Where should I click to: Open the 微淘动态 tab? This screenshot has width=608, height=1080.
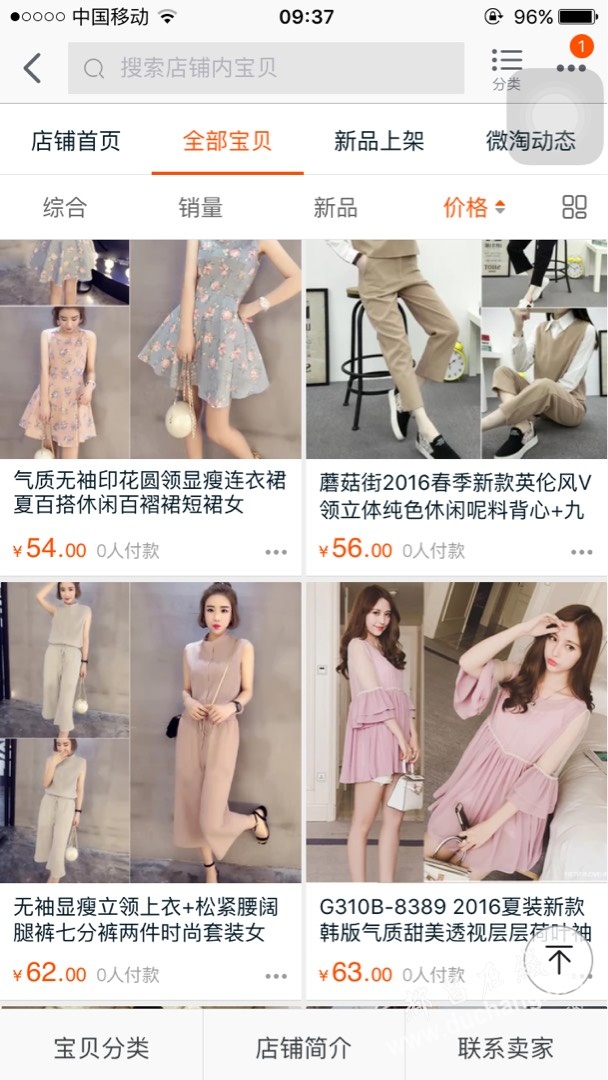[531, 140]
